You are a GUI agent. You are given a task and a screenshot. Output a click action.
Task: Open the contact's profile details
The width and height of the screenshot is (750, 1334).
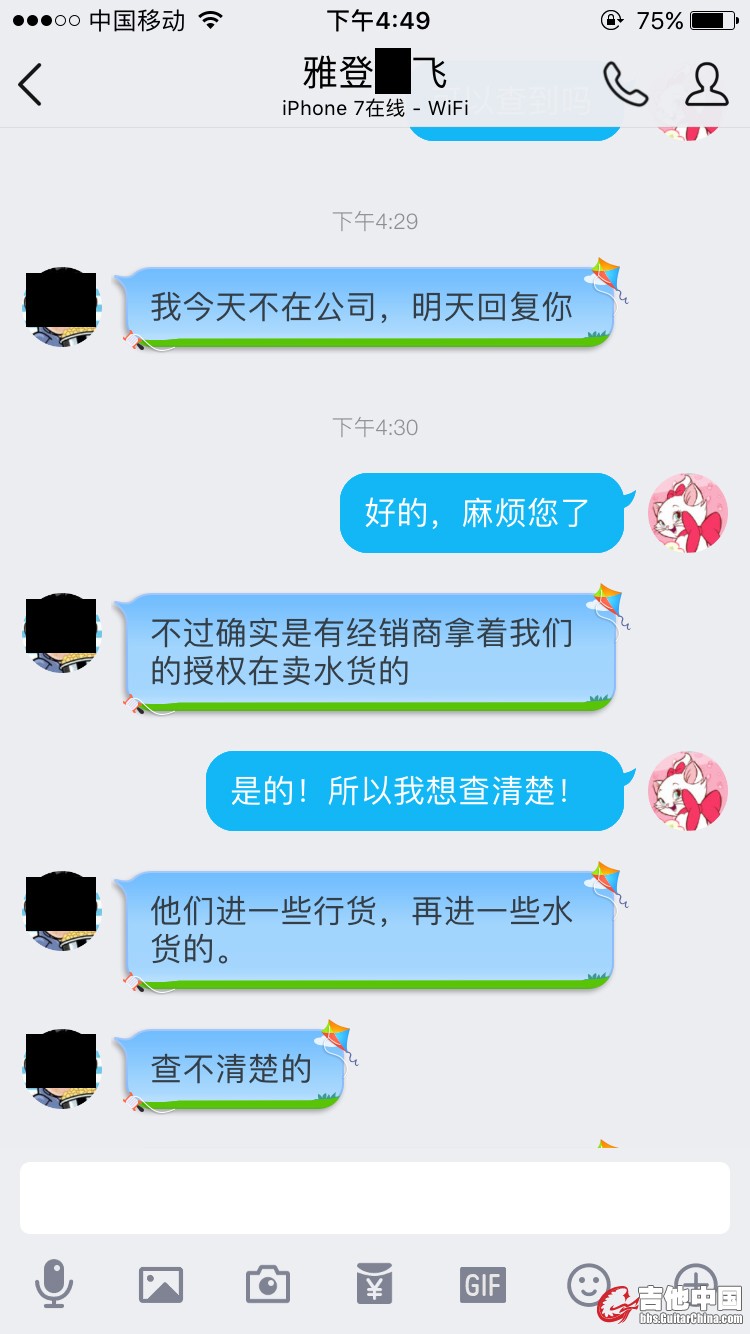706,84
